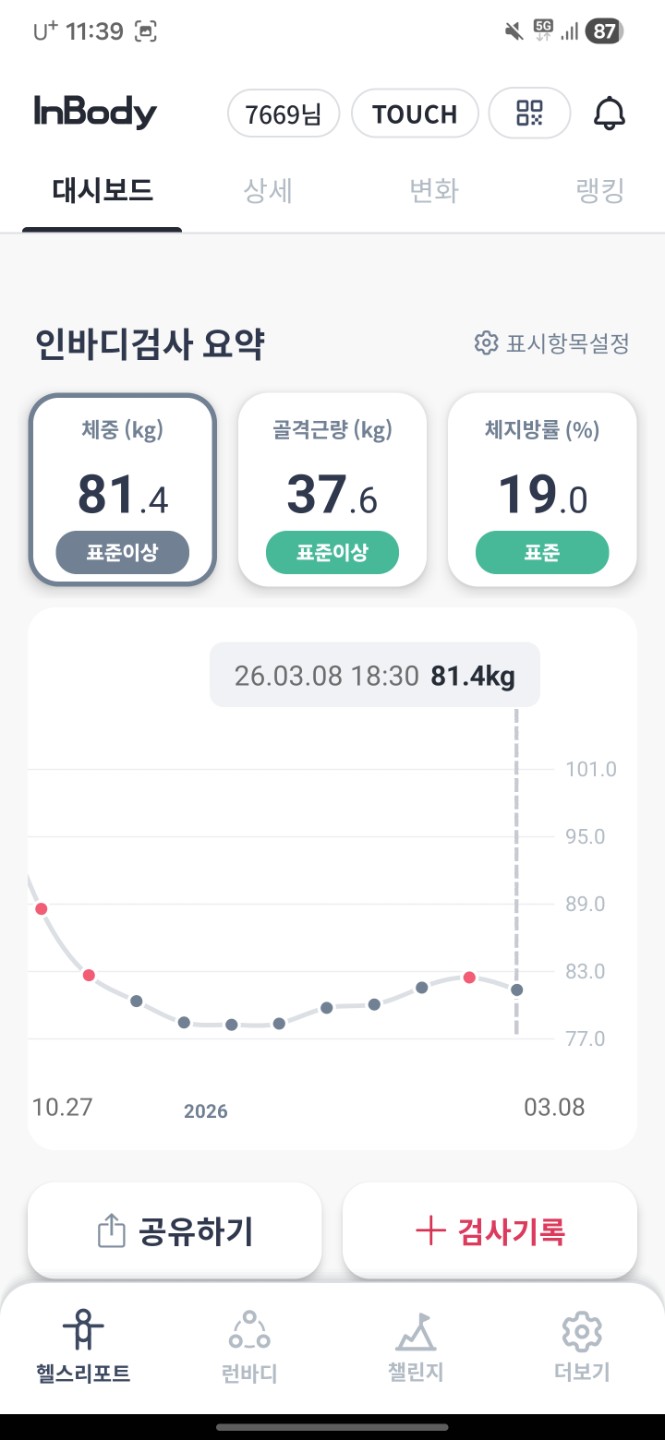665x1440 pixels.
Task: Switch to the 상세 tab
Action: (268, 191)
